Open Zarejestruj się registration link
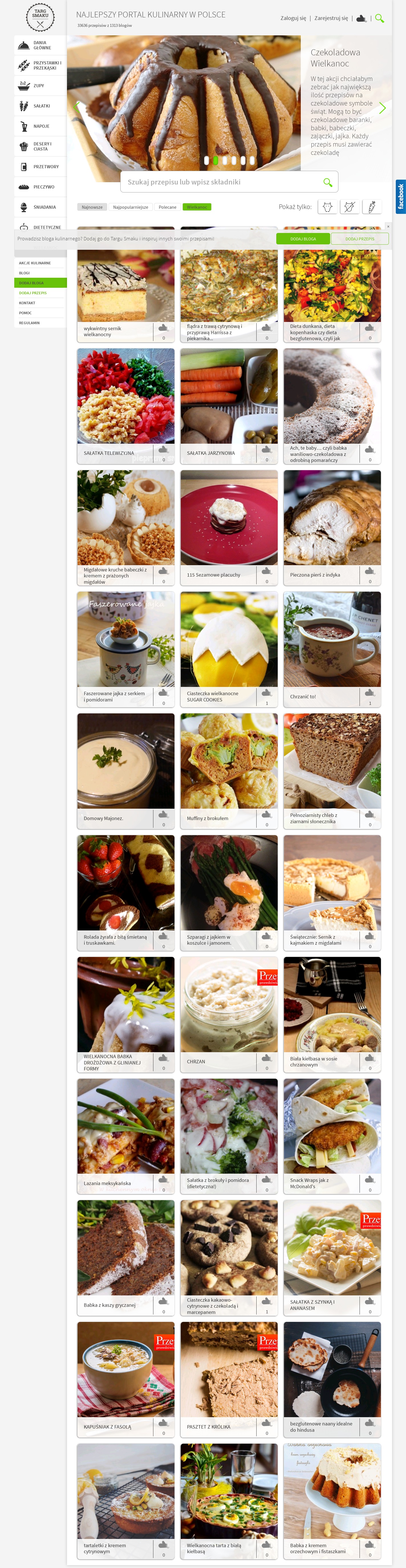Image resolution: width=406 pixels, height=1568 pixels. 331,18
